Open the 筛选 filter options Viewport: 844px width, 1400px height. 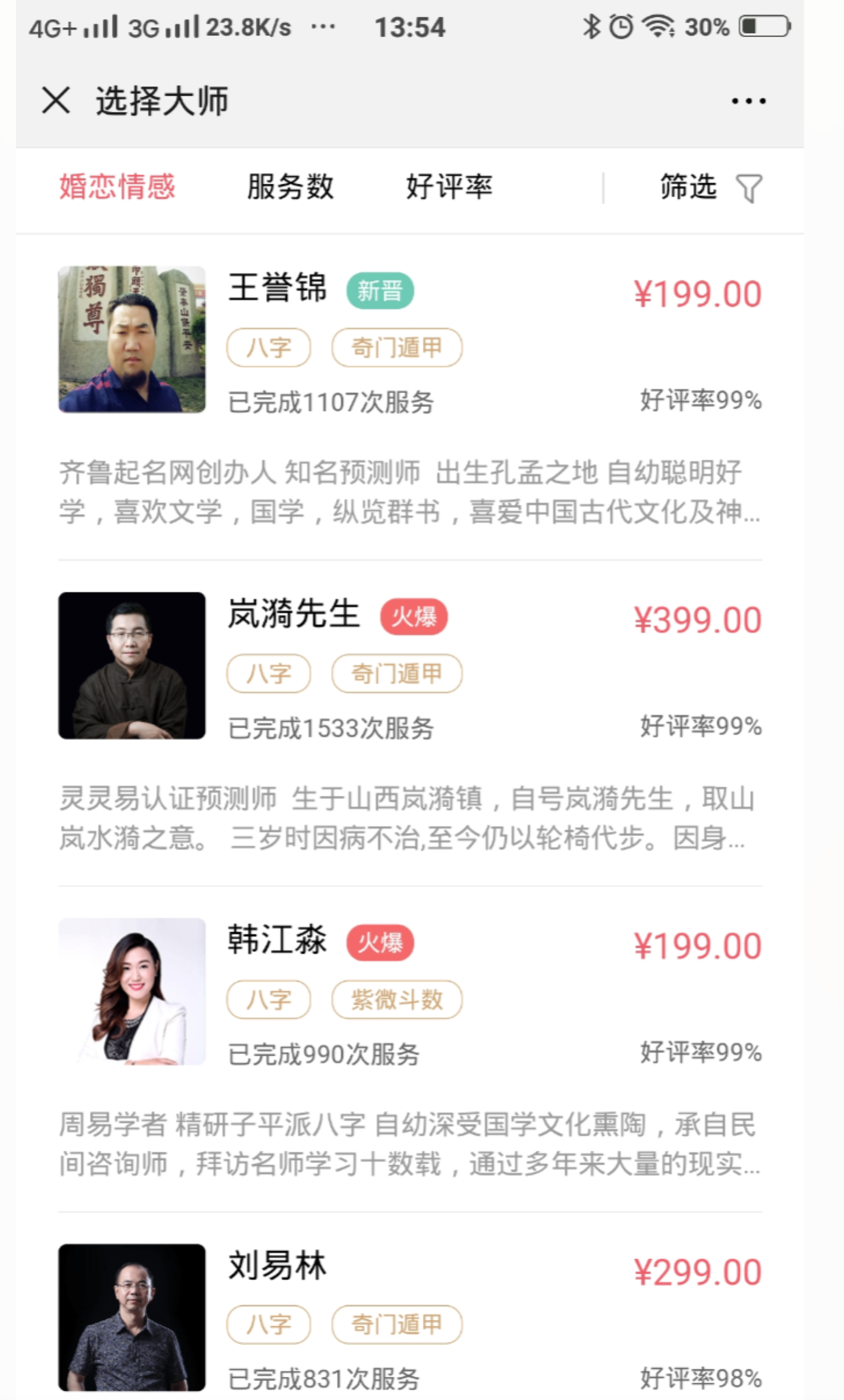click(x=710, y=188)
